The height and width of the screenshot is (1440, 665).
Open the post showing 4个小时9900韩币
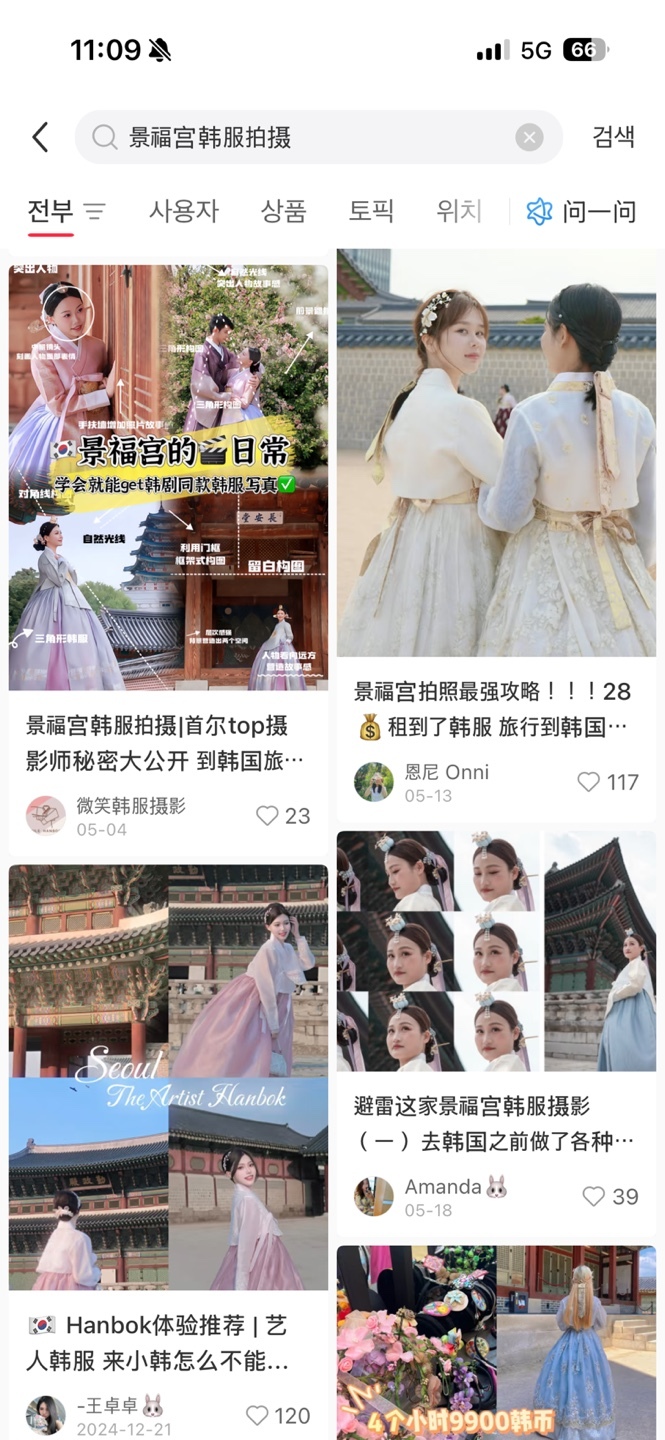click(x=496, y=1342)
